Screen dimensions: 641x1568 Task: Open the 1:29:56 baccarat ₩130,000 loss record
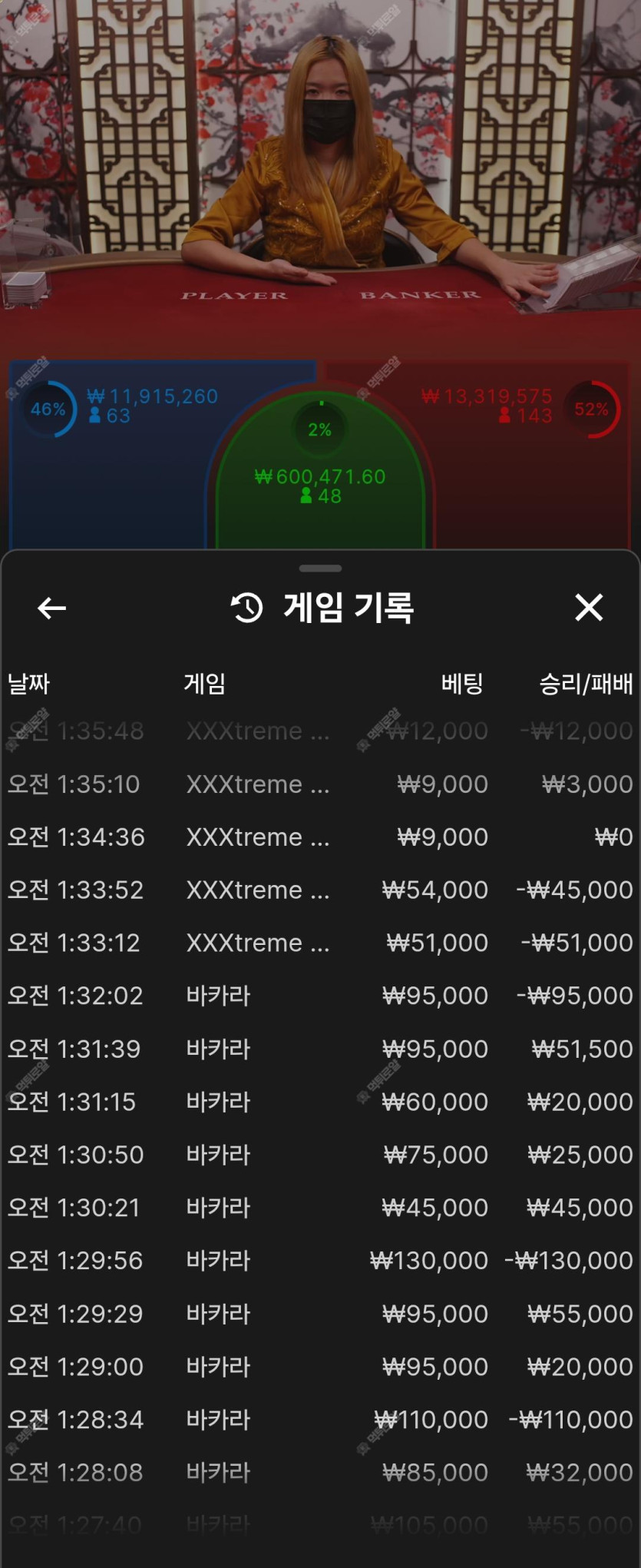[x=320, y=1261]
